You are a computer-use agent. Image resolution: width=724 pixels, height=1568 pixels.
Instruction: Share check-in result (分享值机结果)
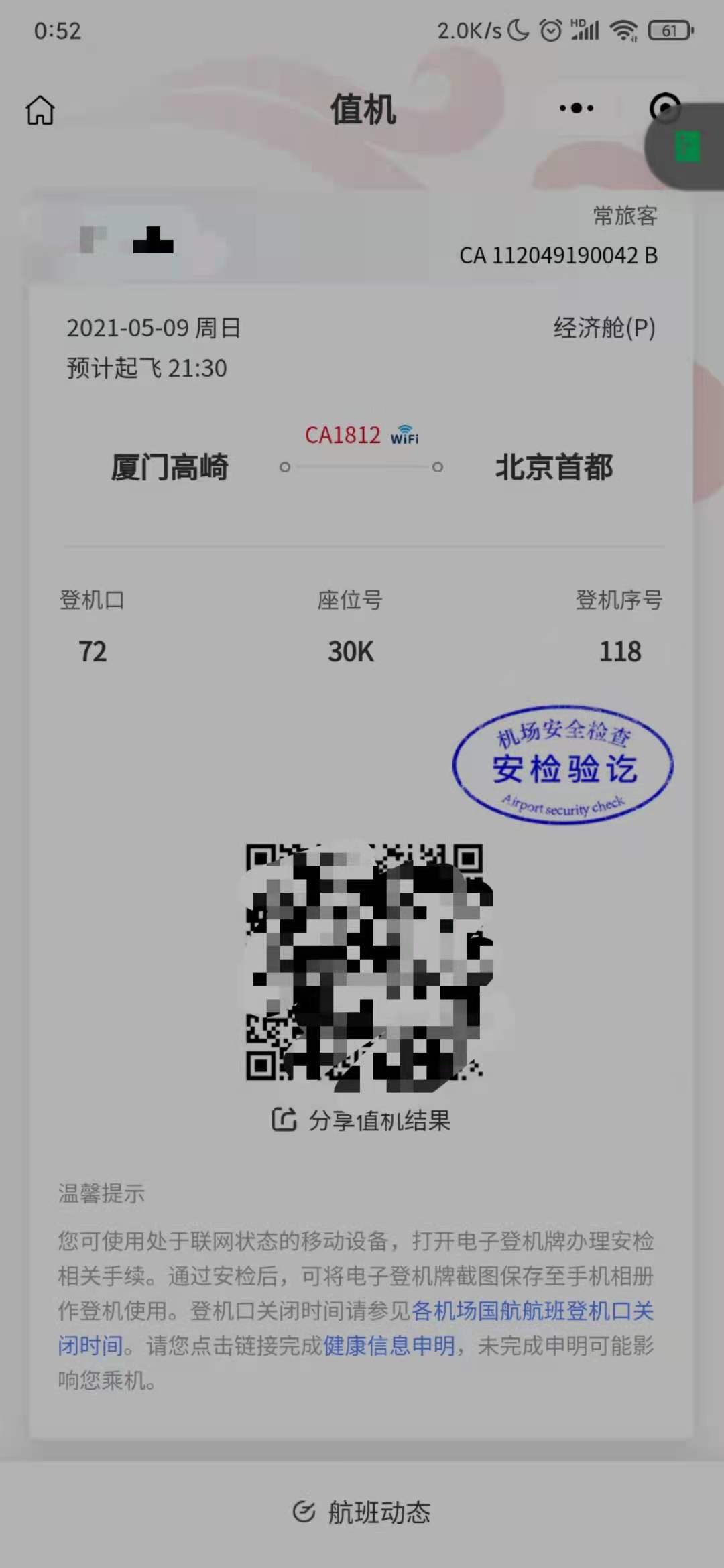coord(361,1120)
